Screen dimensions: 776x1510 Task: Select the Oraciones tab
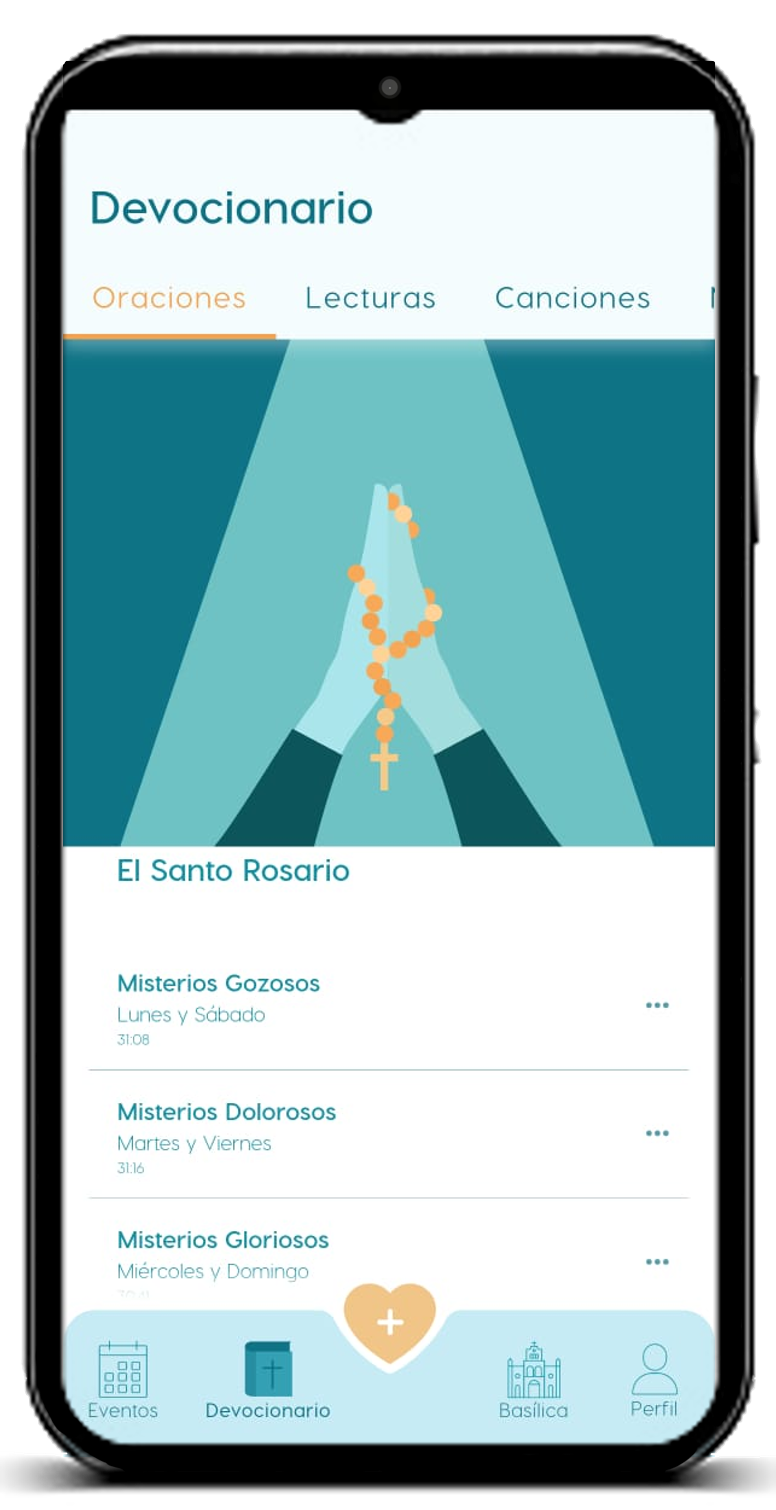point(169,298)
